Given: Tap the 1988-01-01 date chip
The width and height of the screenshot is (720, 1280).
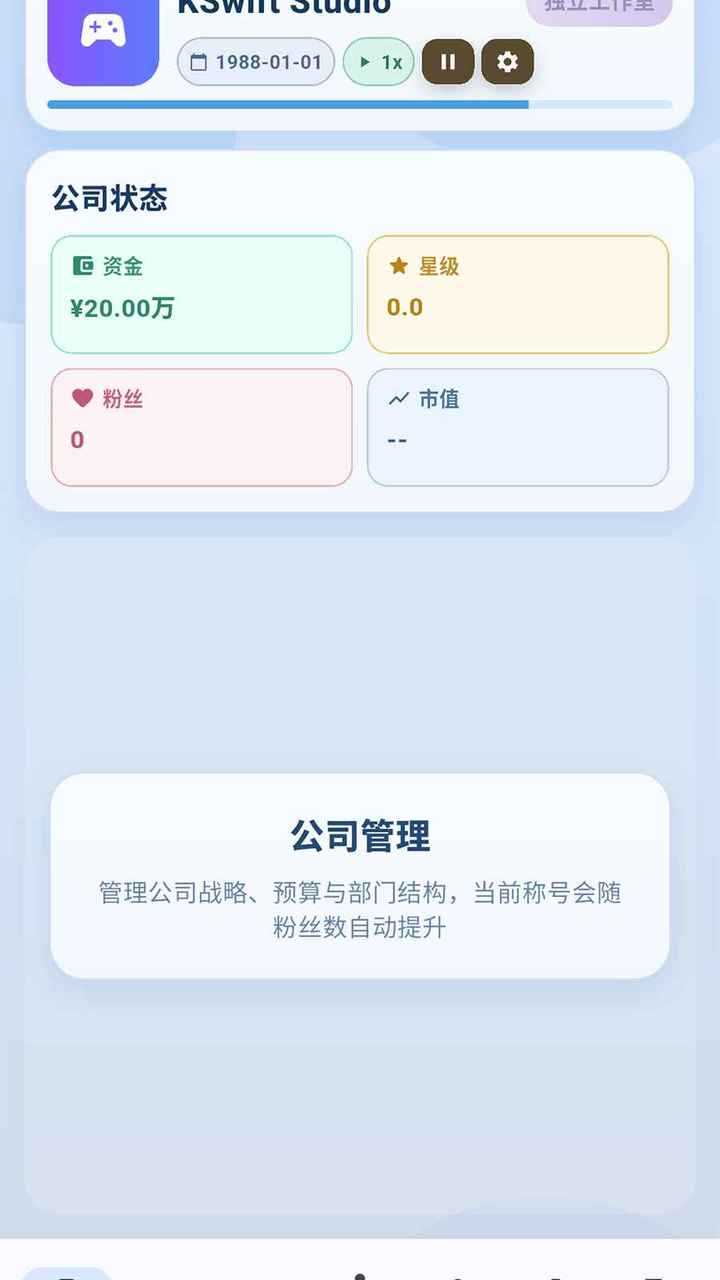Looking at the screenshot, I should click(x=256, y=62).
